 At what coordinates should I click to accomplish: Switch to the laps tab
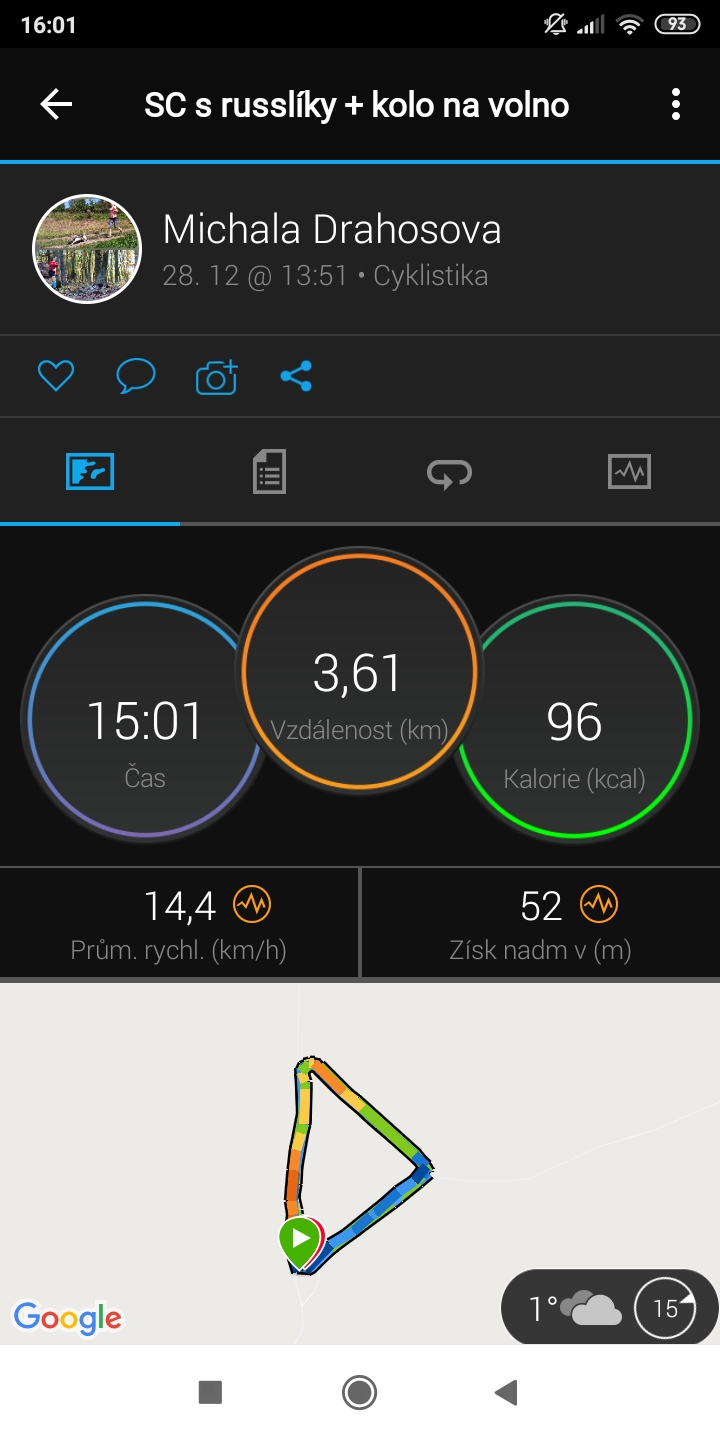(449, 471)
